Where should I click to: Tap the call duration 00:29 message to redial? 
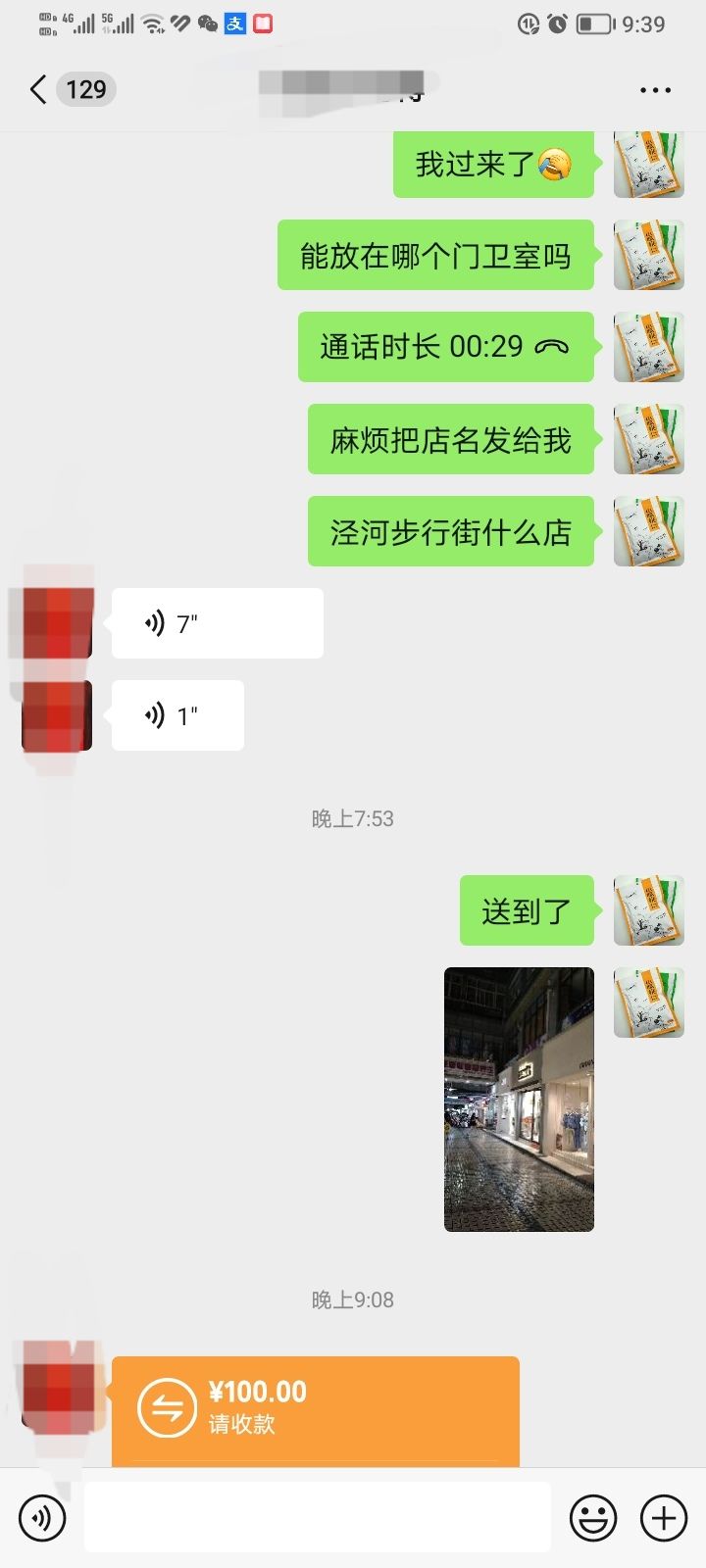point(445,347)
